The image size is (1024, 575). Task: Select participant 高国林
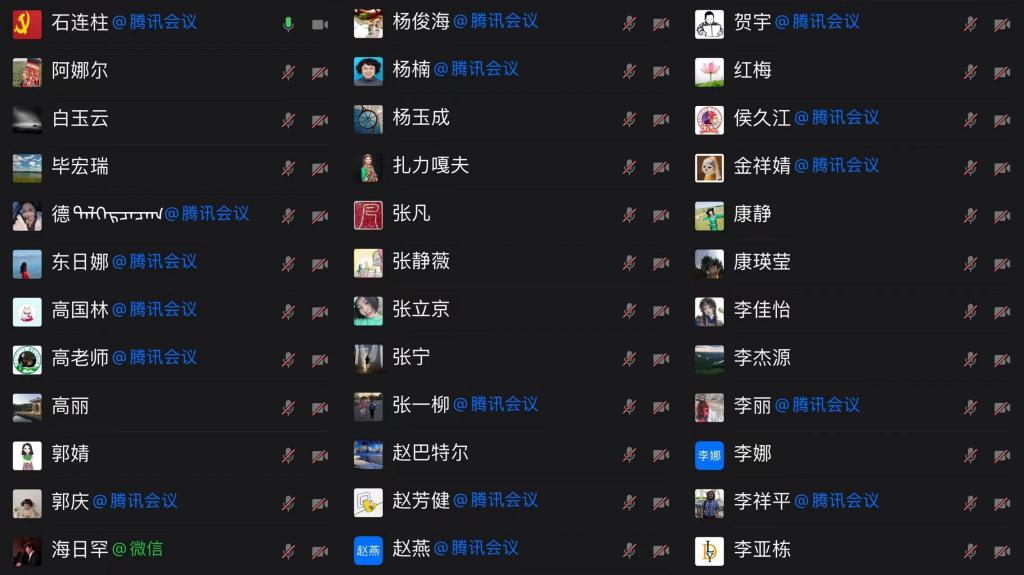[x=80, y=310]
